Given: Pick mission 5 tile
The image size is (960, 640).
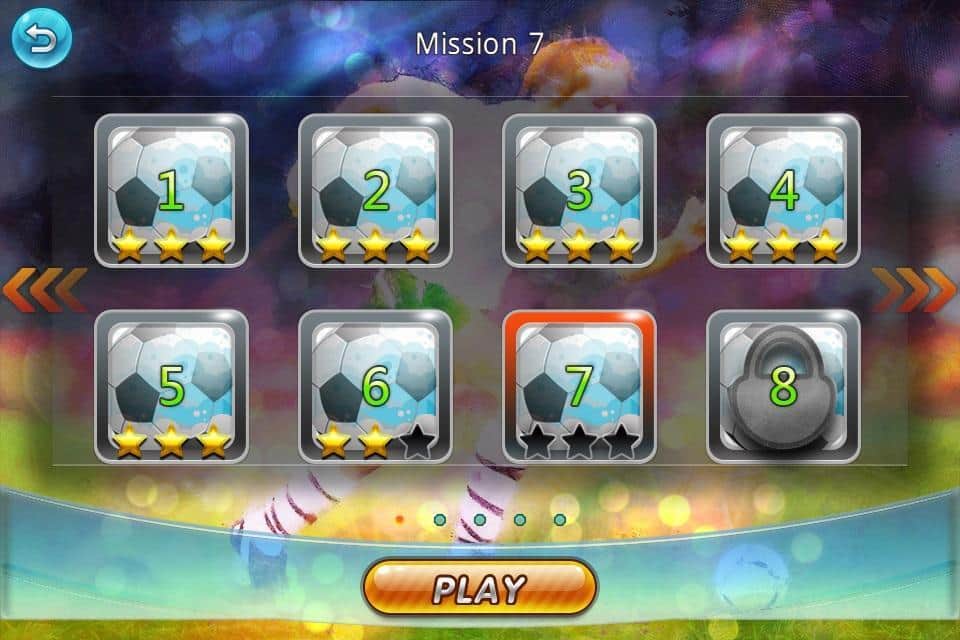Looking at the screenshot, I should [x=171, y=386].
